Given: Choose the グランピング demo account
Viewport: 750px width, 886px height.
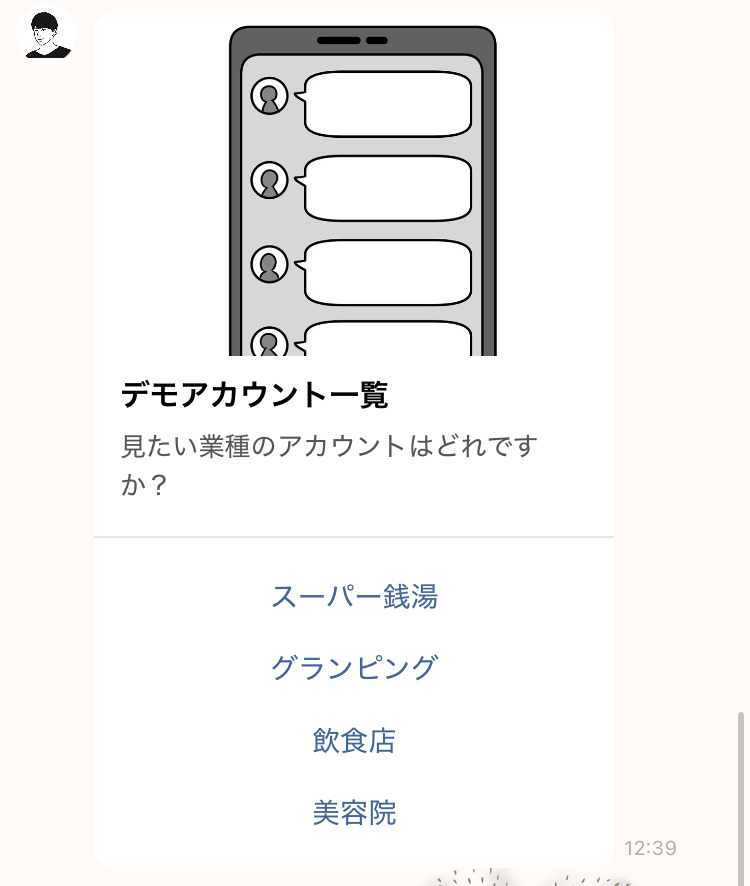Looking at the screenshot, I should coord(354,668).
